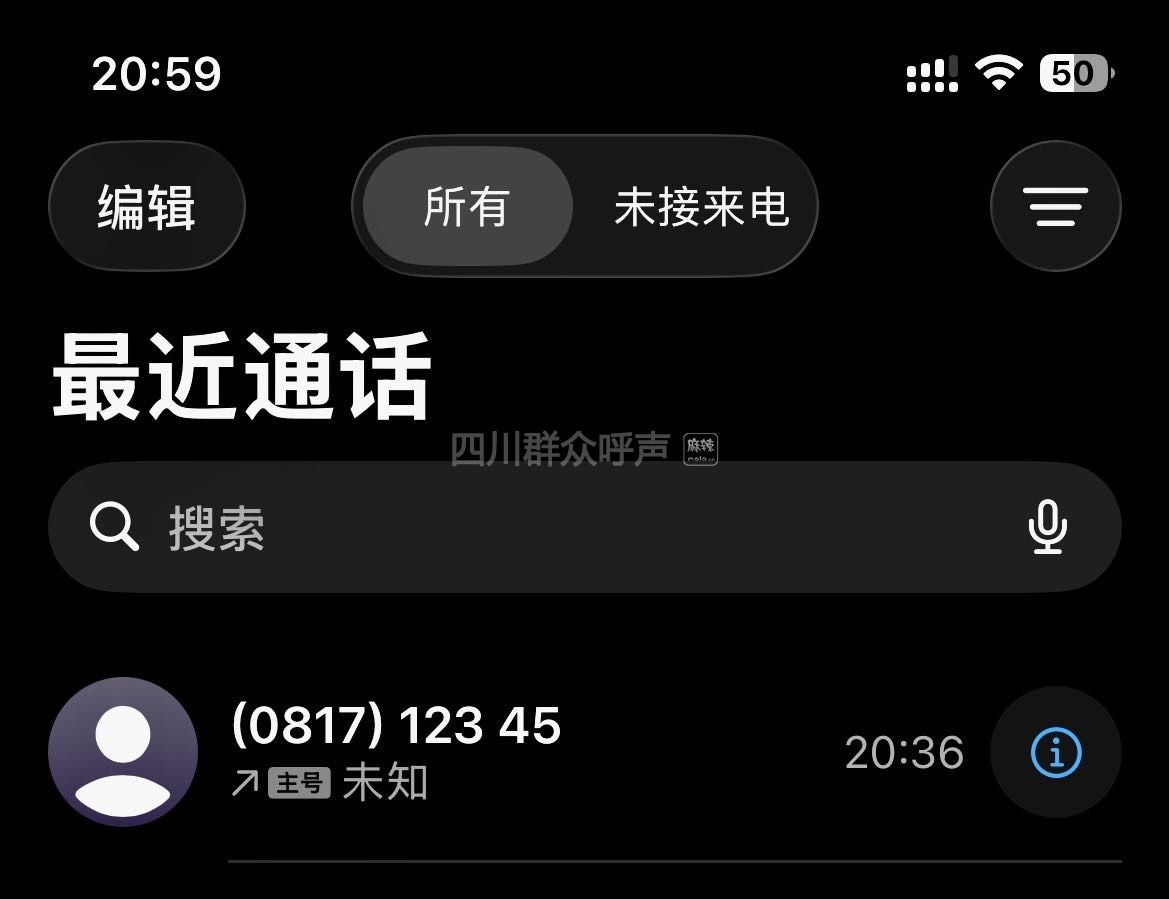Select the 所有 all calls tab
Image resolution: width=1169 pixels, height=899 pixels.
click(x=466, y=207)
